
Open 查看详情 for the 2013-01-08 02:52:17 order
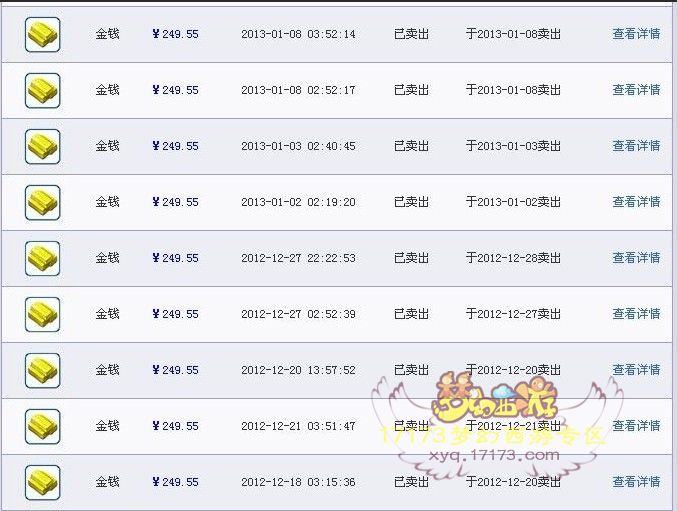pos(636,90)
